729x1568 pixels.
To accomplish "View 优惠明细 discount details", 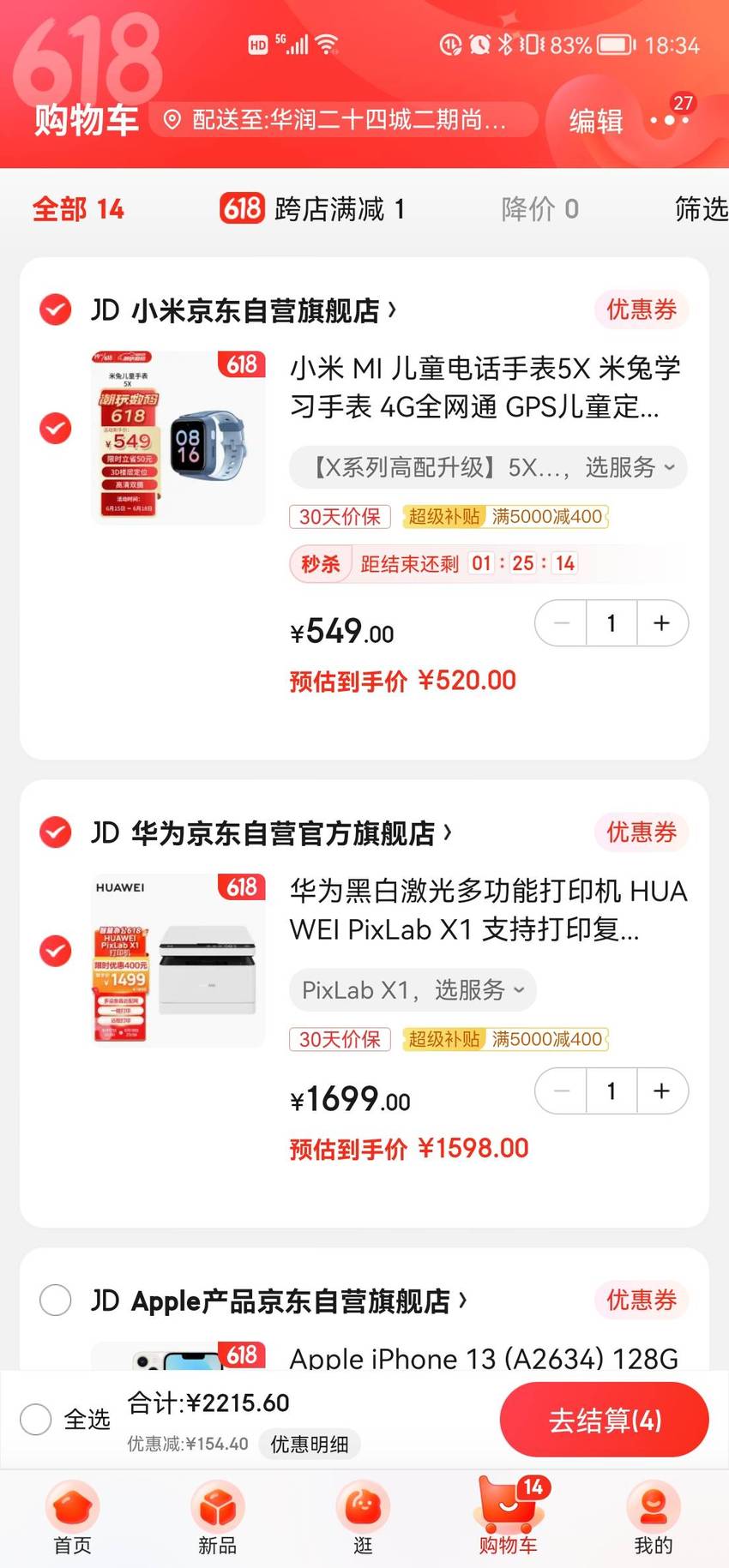I will [310, 1444].
